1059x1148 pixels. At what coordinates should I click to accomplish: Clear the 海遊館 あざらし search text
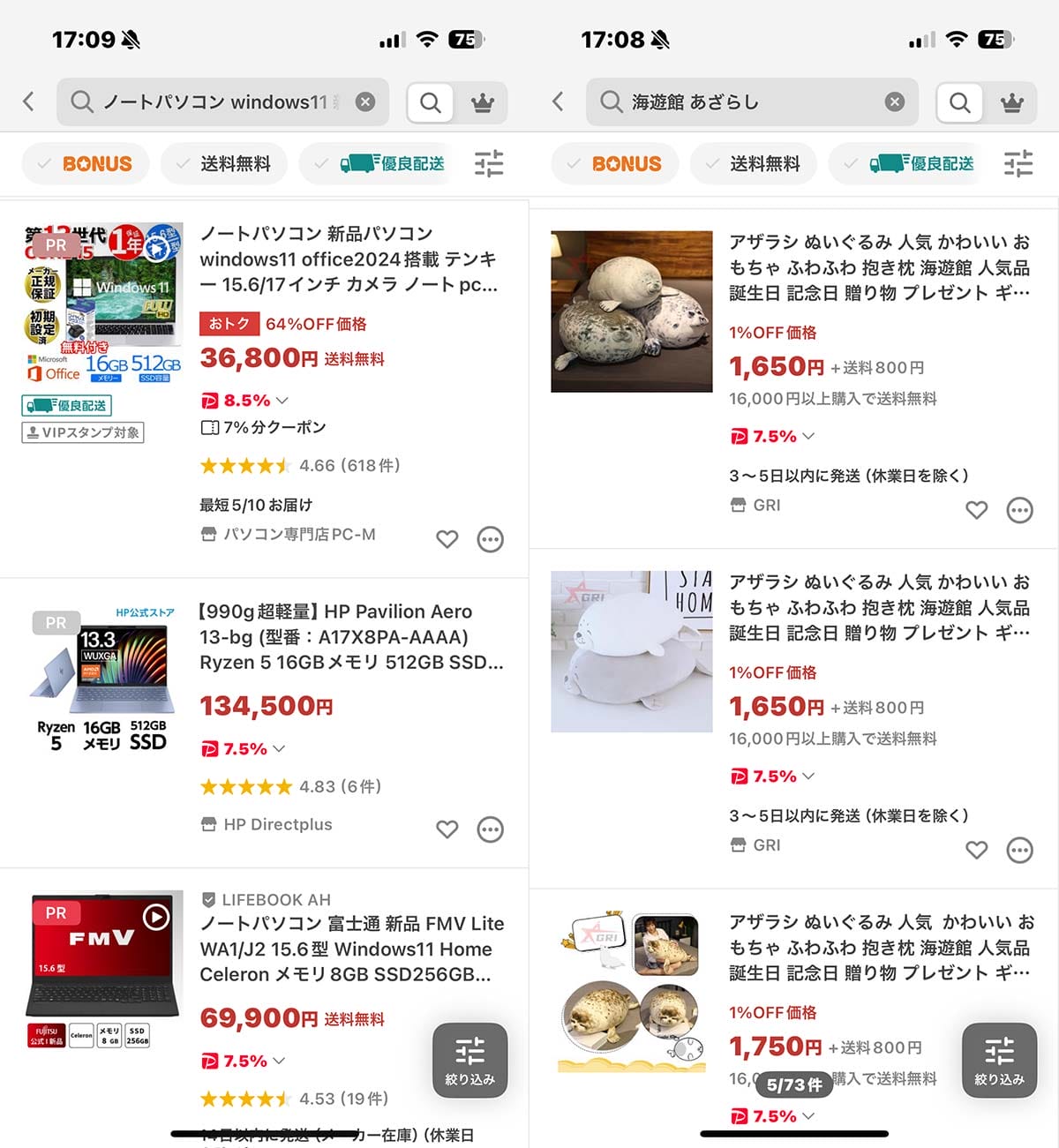point(894,102)
